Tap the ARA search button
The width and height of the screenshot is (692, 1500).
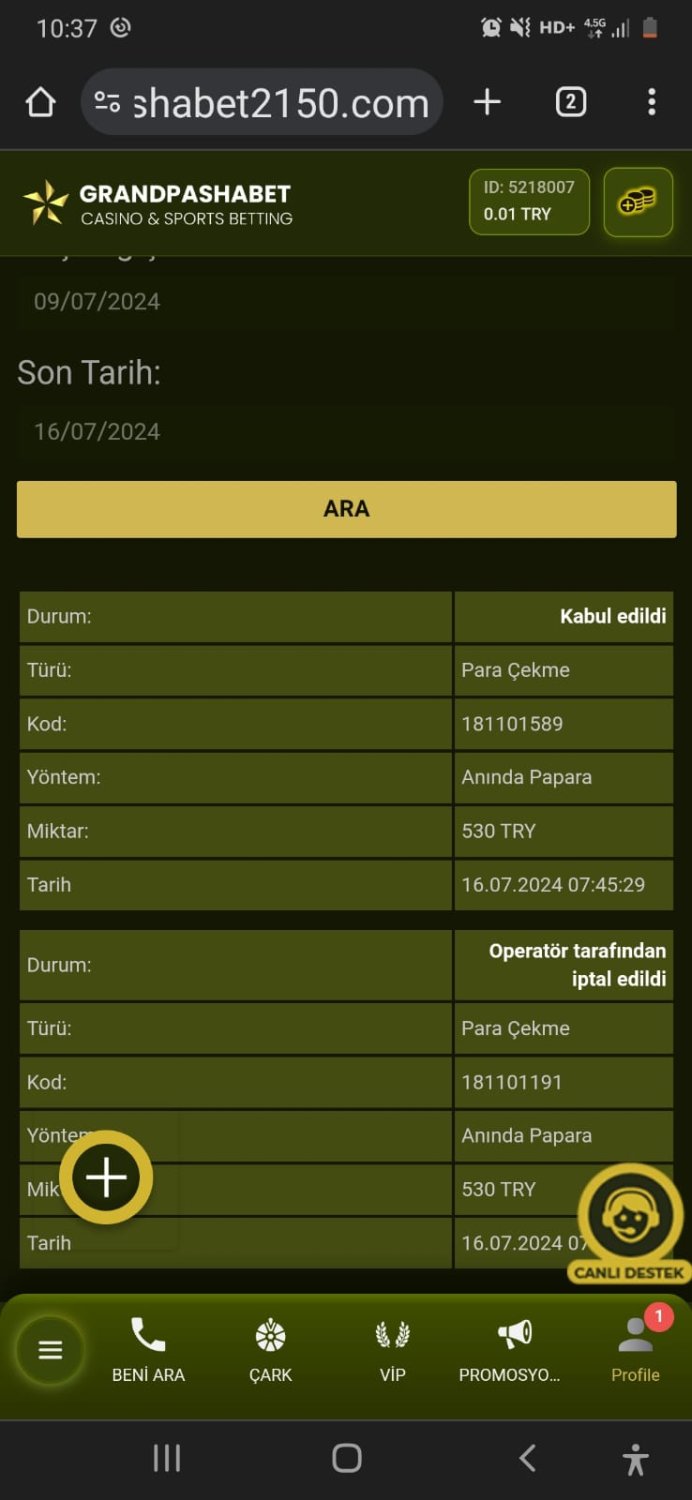(346, 509)
